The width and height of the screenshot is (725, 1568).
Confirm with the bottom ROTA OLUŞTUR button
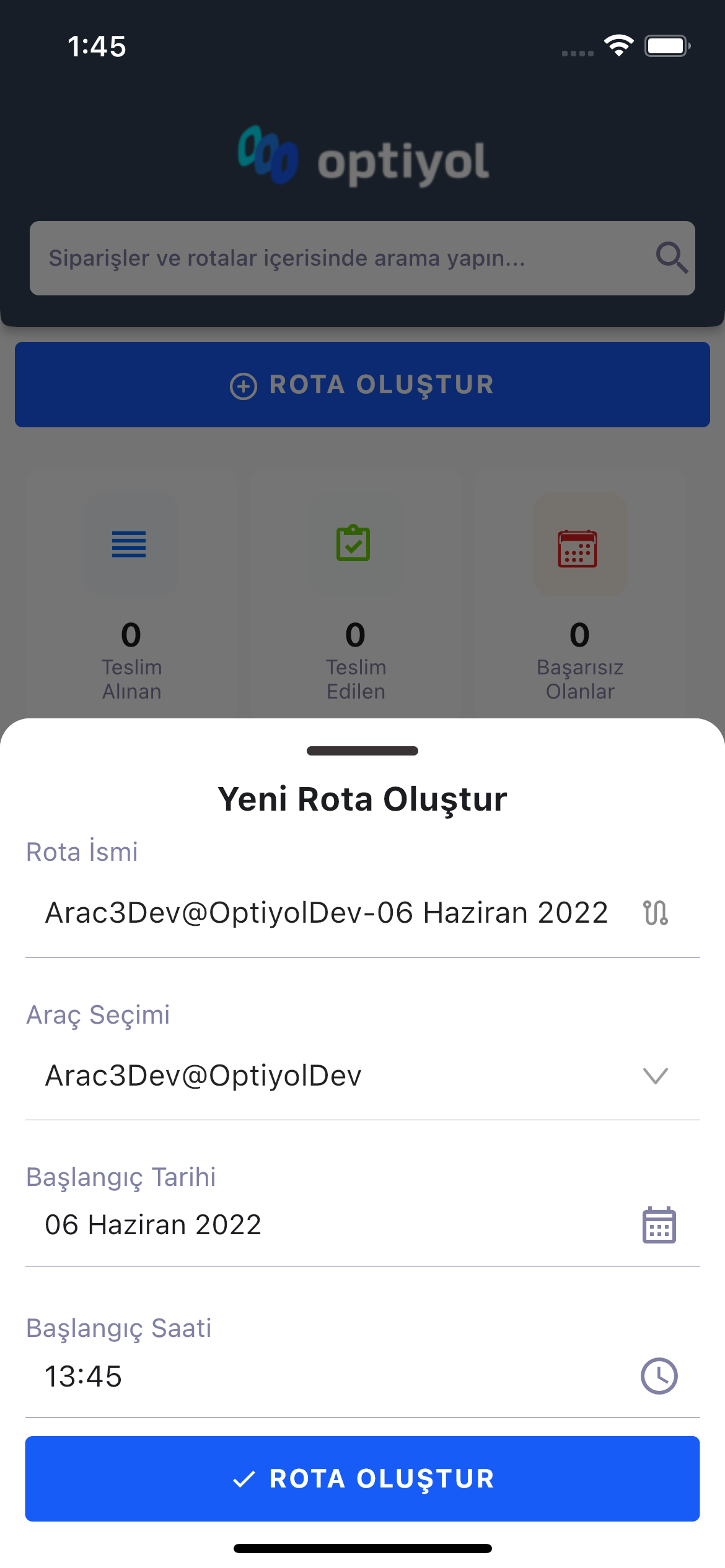[x=362, y=1479]
